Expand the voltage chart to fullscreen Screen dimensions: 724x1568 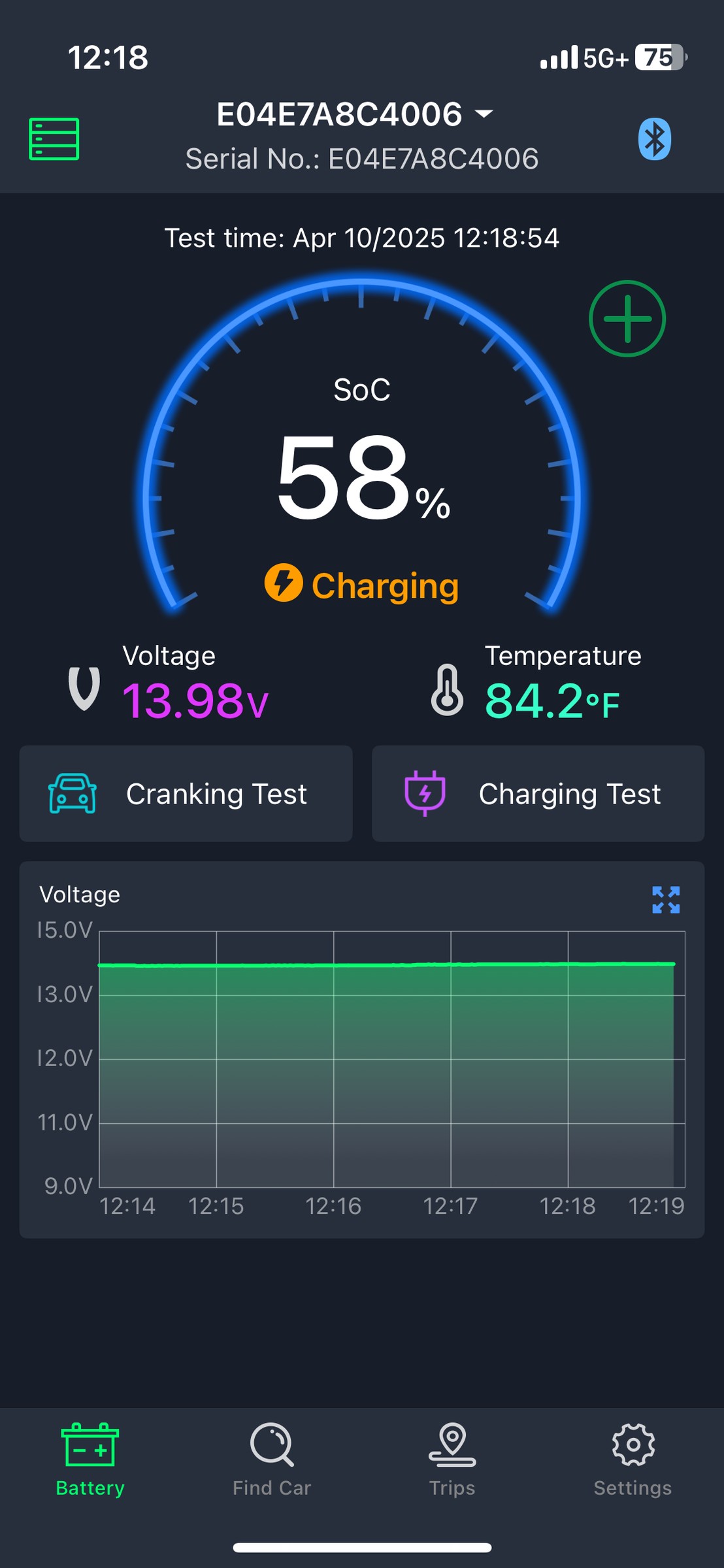(666, 900)
